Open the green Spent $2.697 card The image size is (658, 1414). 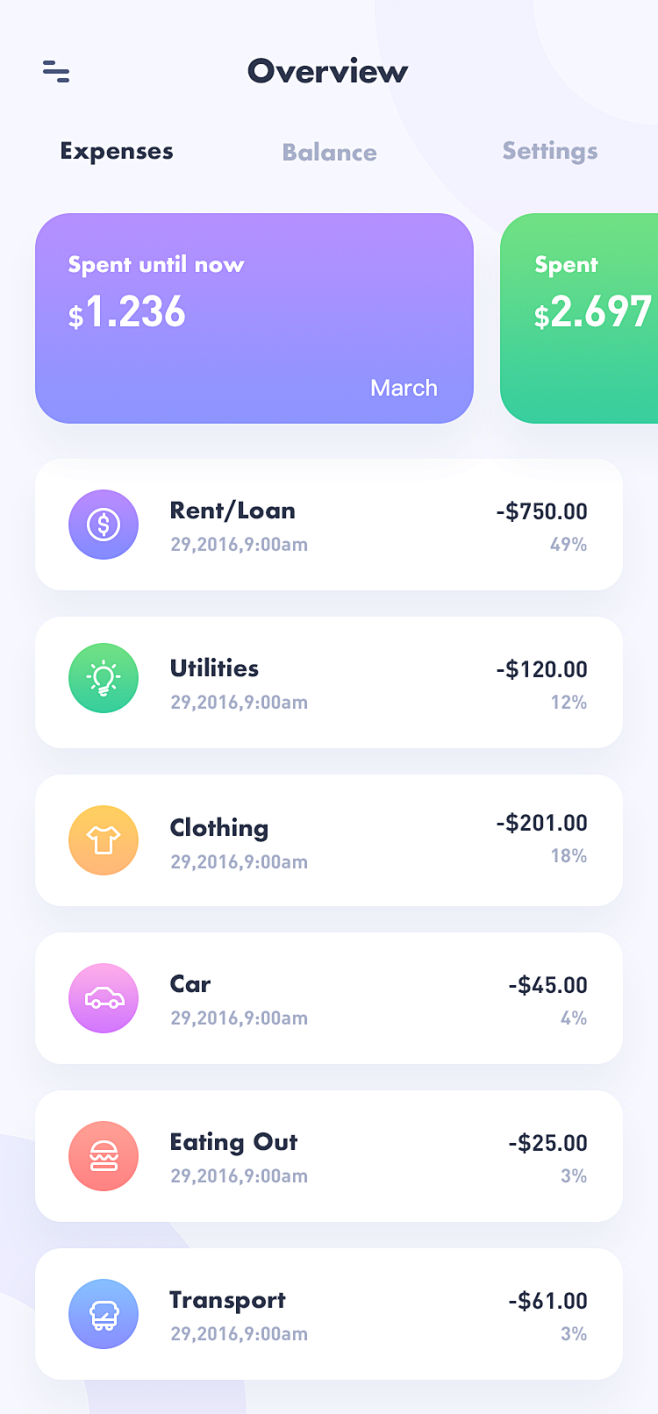point(580,318)
